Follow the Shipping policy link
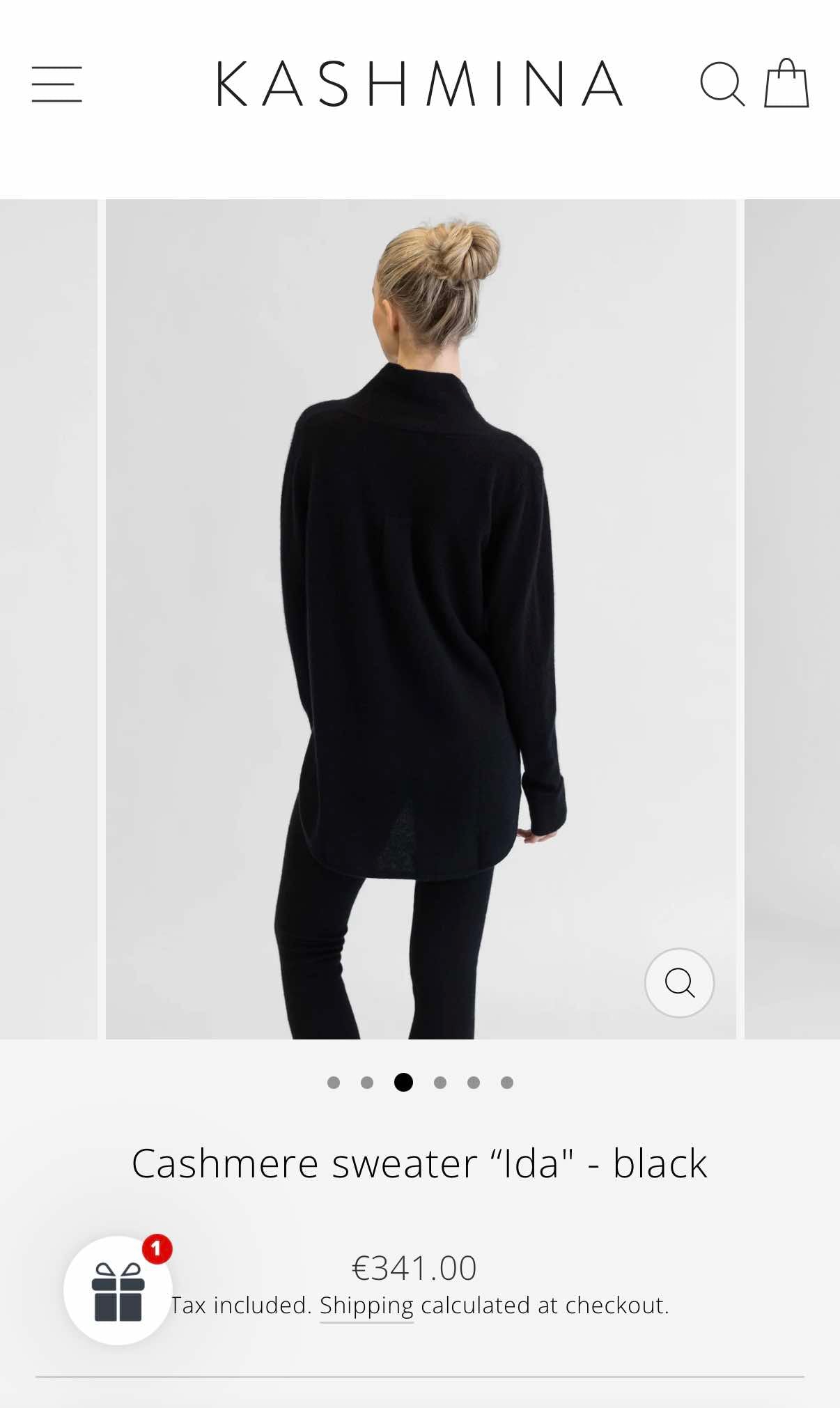This screenshot has width=840, height=1408. [366, 1306]
